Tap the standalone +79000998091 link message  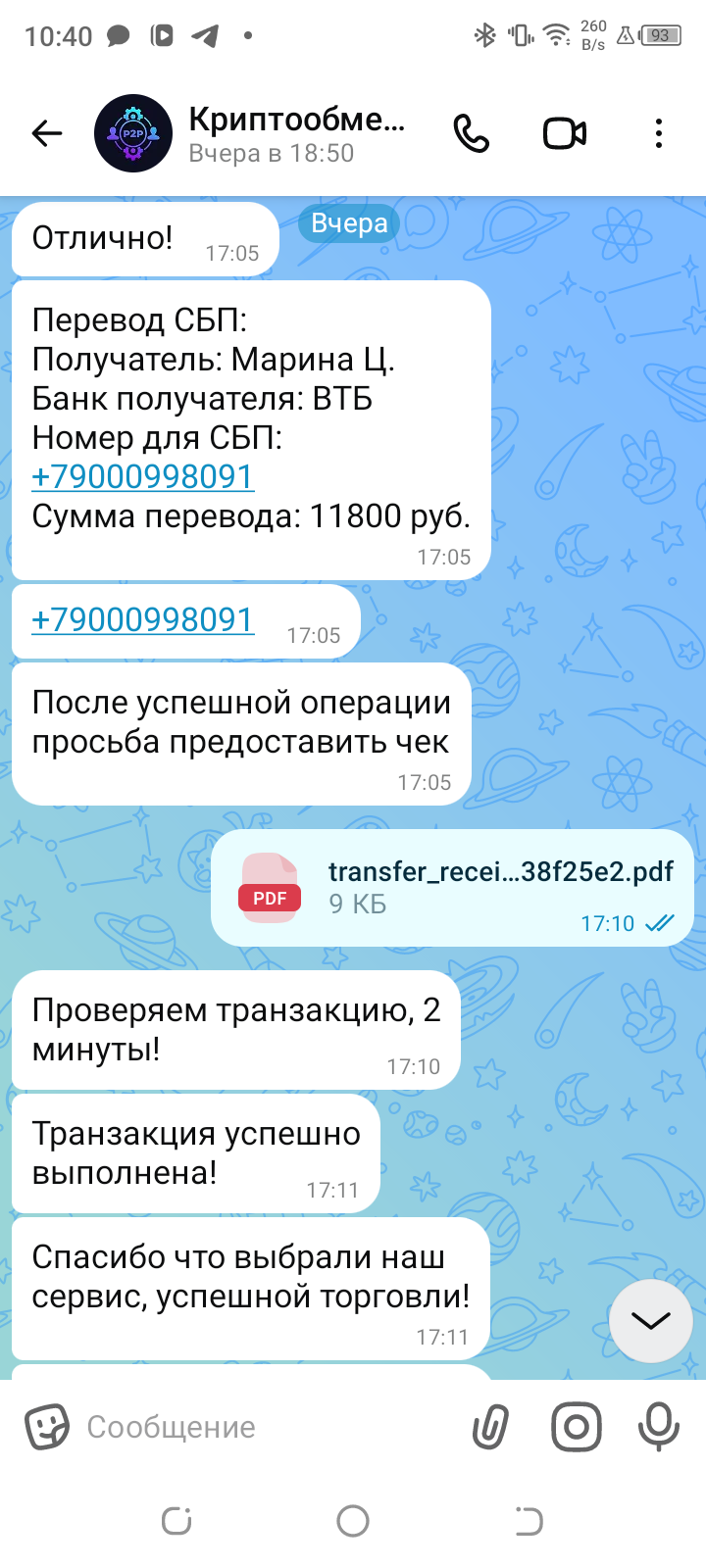(x=143, y=620)
